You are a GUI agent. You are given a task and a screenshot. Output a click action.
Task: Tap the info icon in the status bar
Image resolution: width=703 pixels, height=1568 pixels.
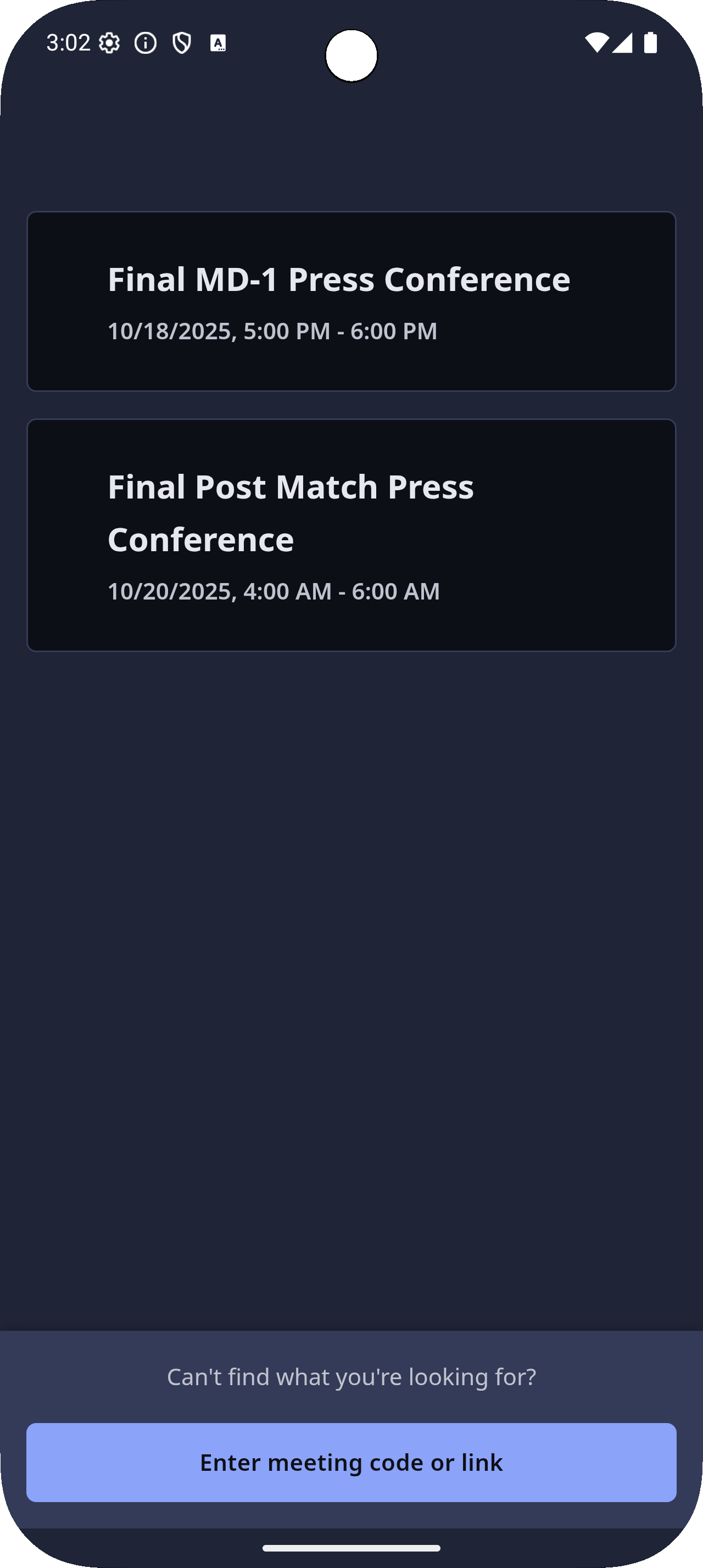tap(146, 42)
